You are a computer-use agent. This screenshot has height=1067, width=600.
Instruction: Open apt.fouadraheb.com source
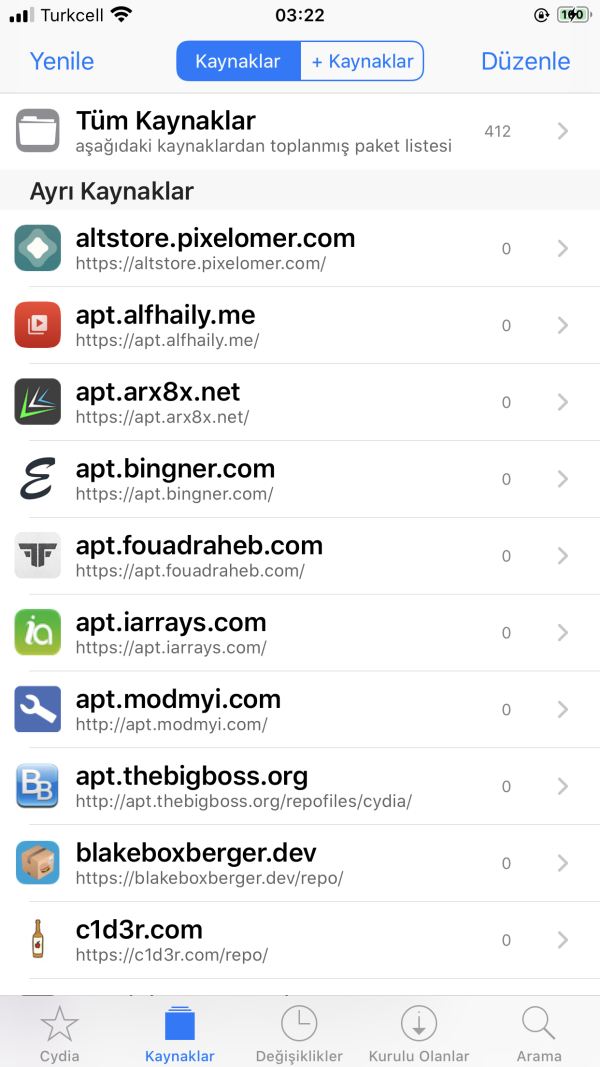300,556
